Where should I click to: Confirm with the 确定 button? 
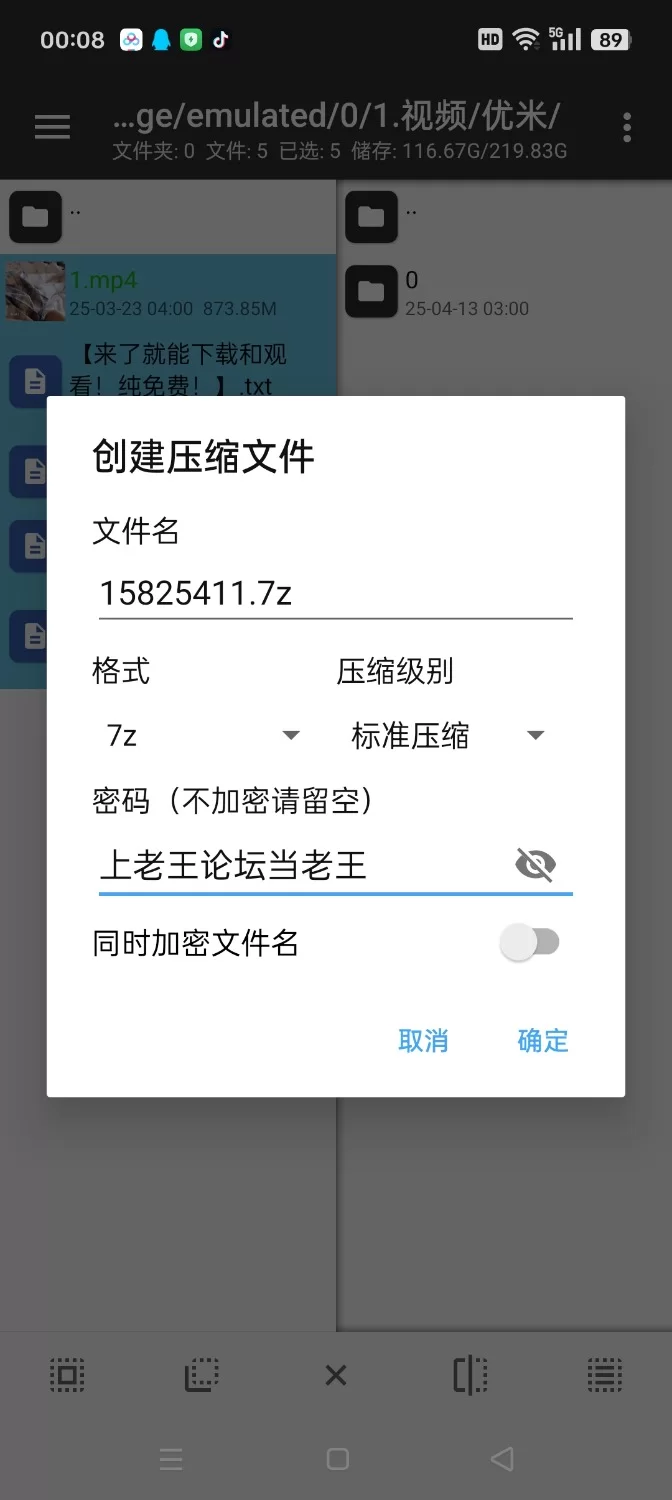[542, 1040]
